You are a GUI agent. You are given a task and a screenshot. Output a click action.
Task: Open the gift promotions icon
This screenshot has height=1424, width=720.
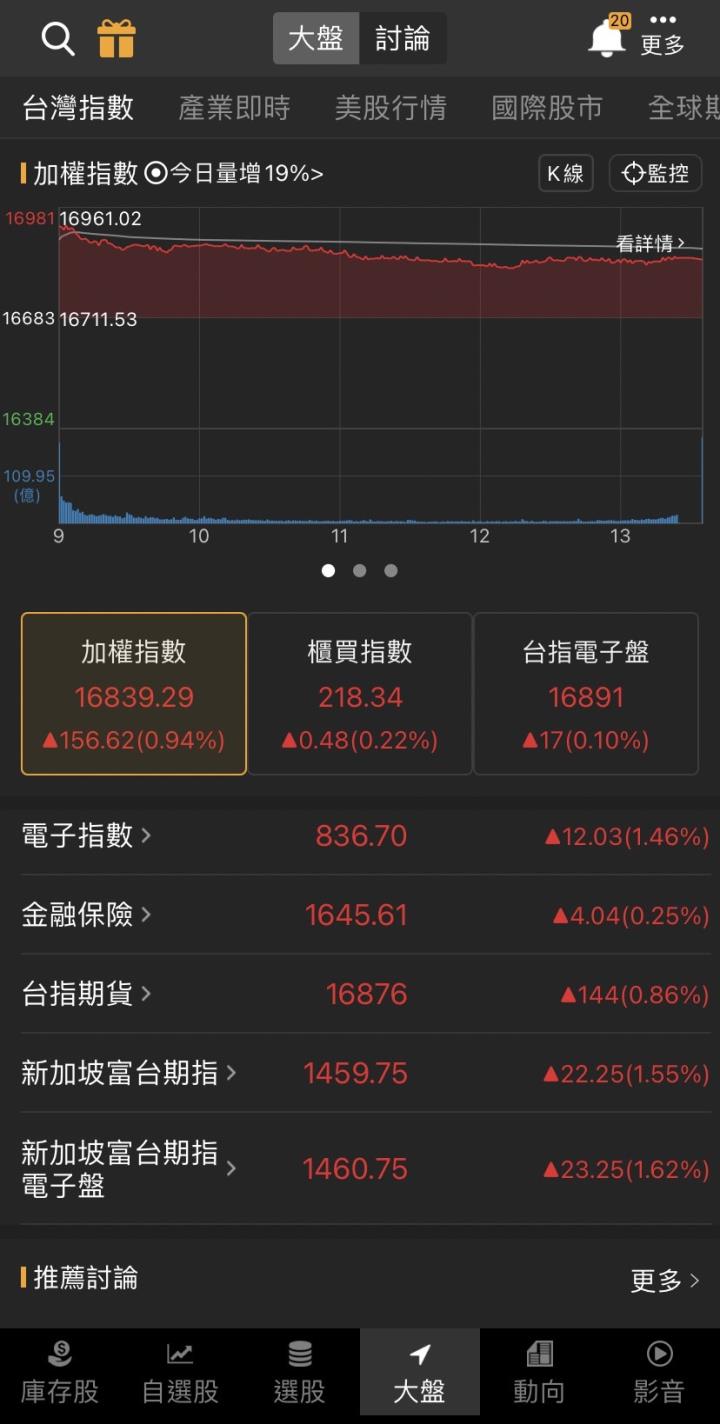pyautogui.click(x=117, y=38)
